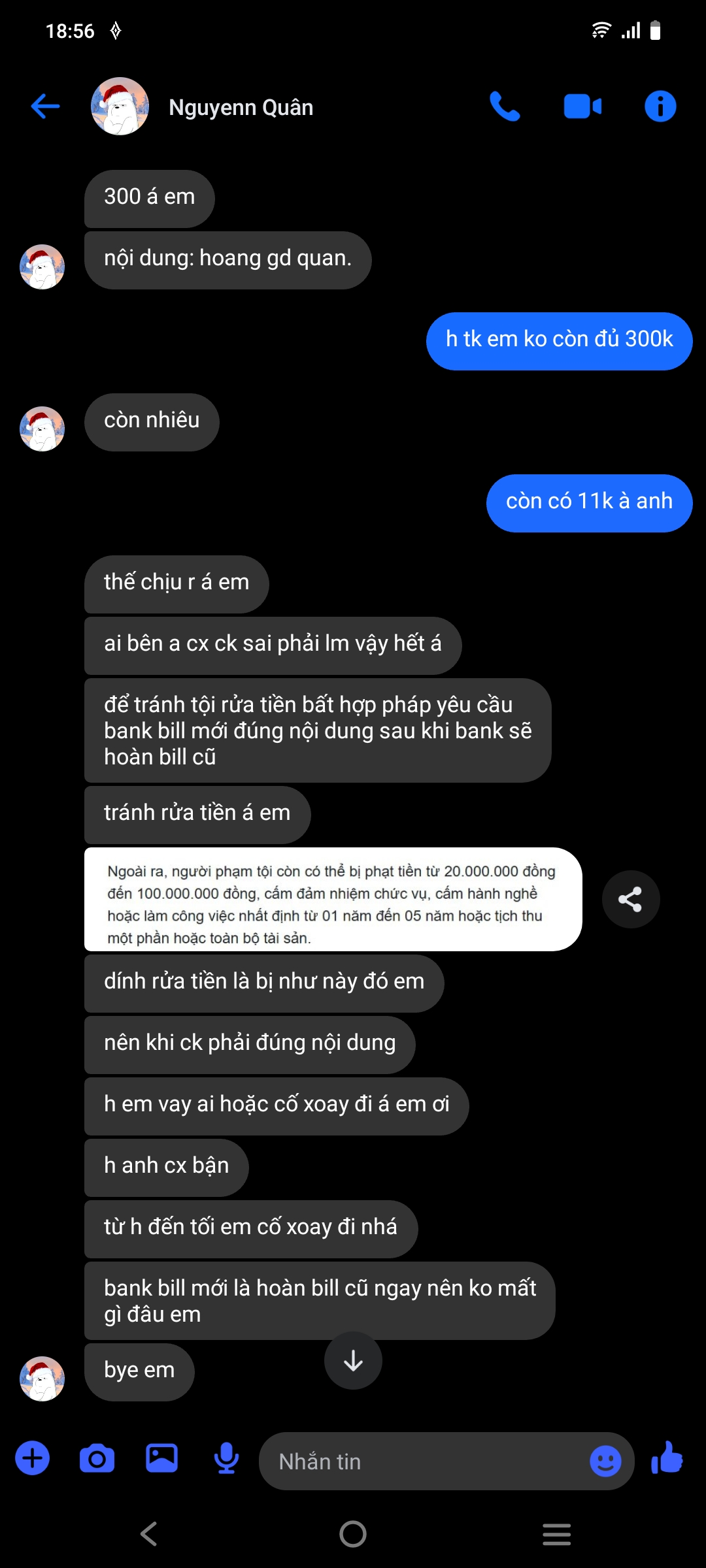Jump to the latest message with down arrow
This screenshot has height=1568, width=706.
tap(353, 1361)
